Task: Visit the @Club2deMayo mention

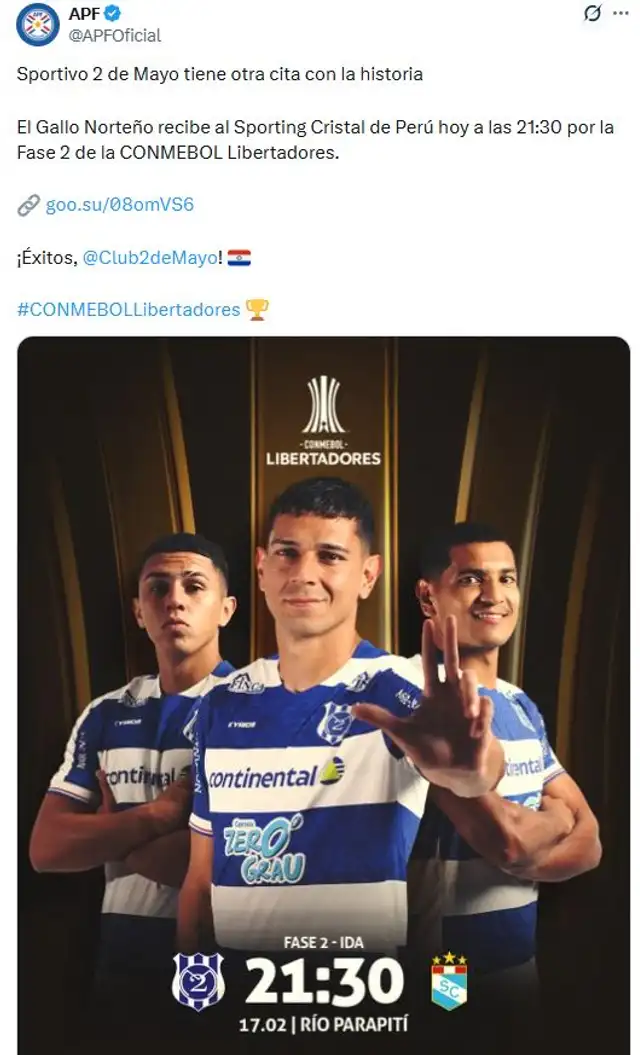Action: coord(151,257)
